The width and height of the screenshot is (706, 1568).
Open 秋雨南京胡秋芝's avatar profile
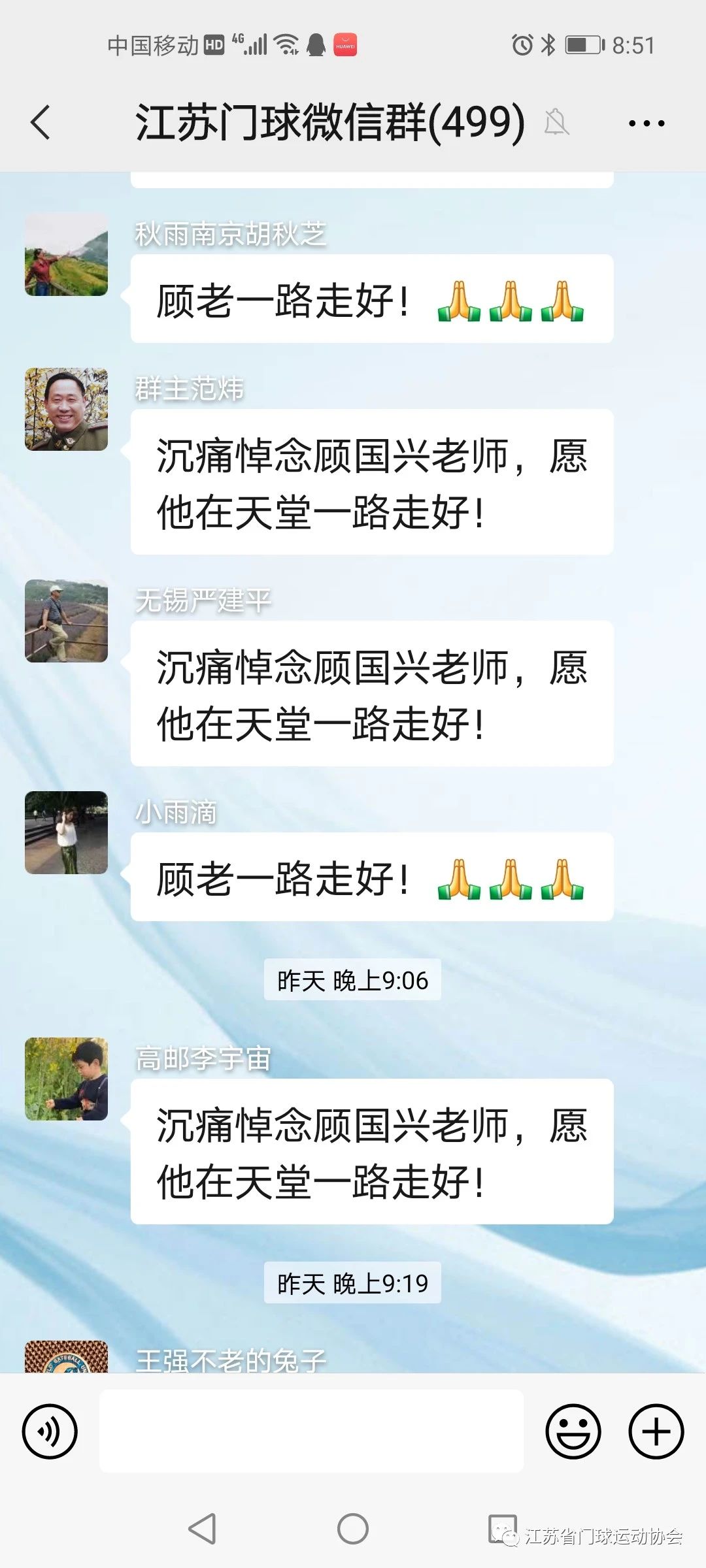point(66,254)
